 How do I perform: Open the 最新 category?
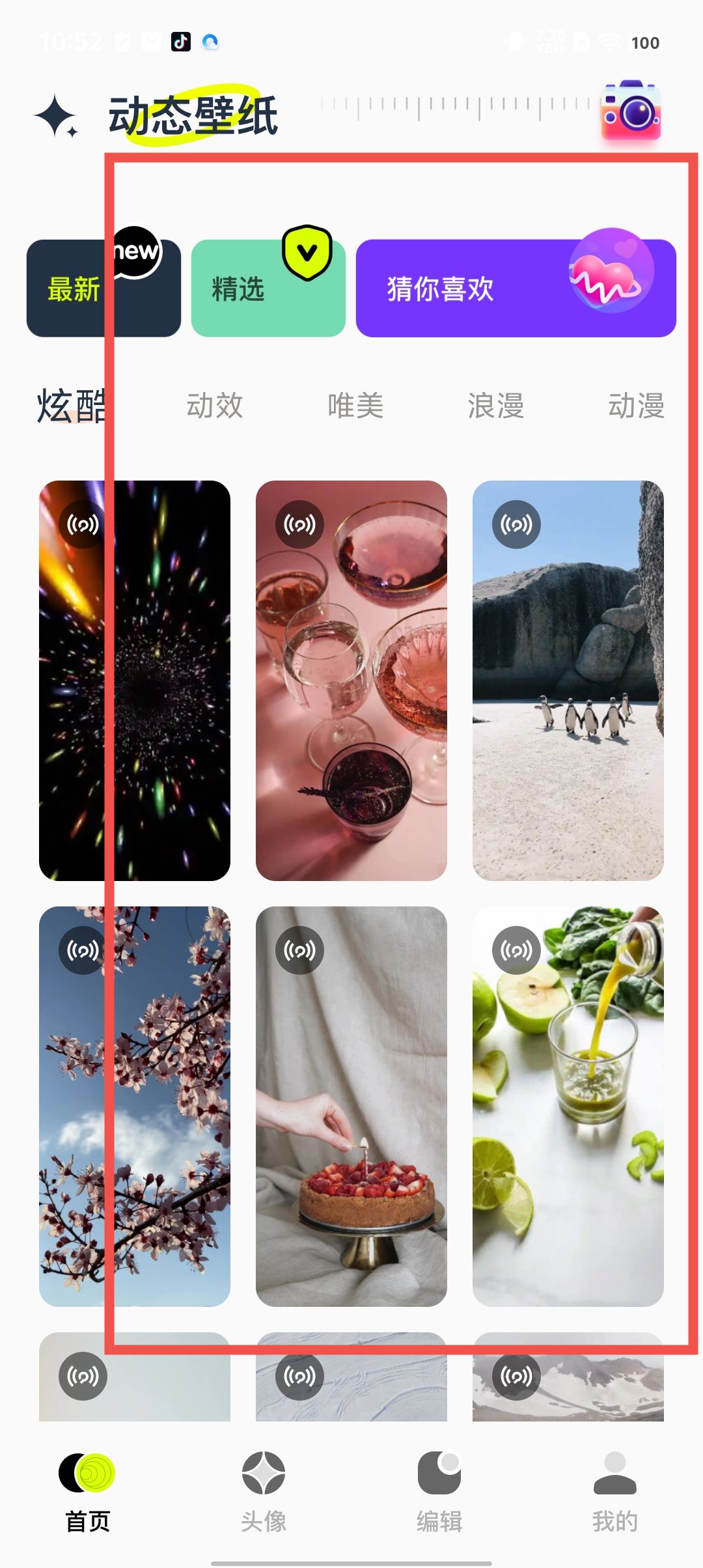click(103, 288)
